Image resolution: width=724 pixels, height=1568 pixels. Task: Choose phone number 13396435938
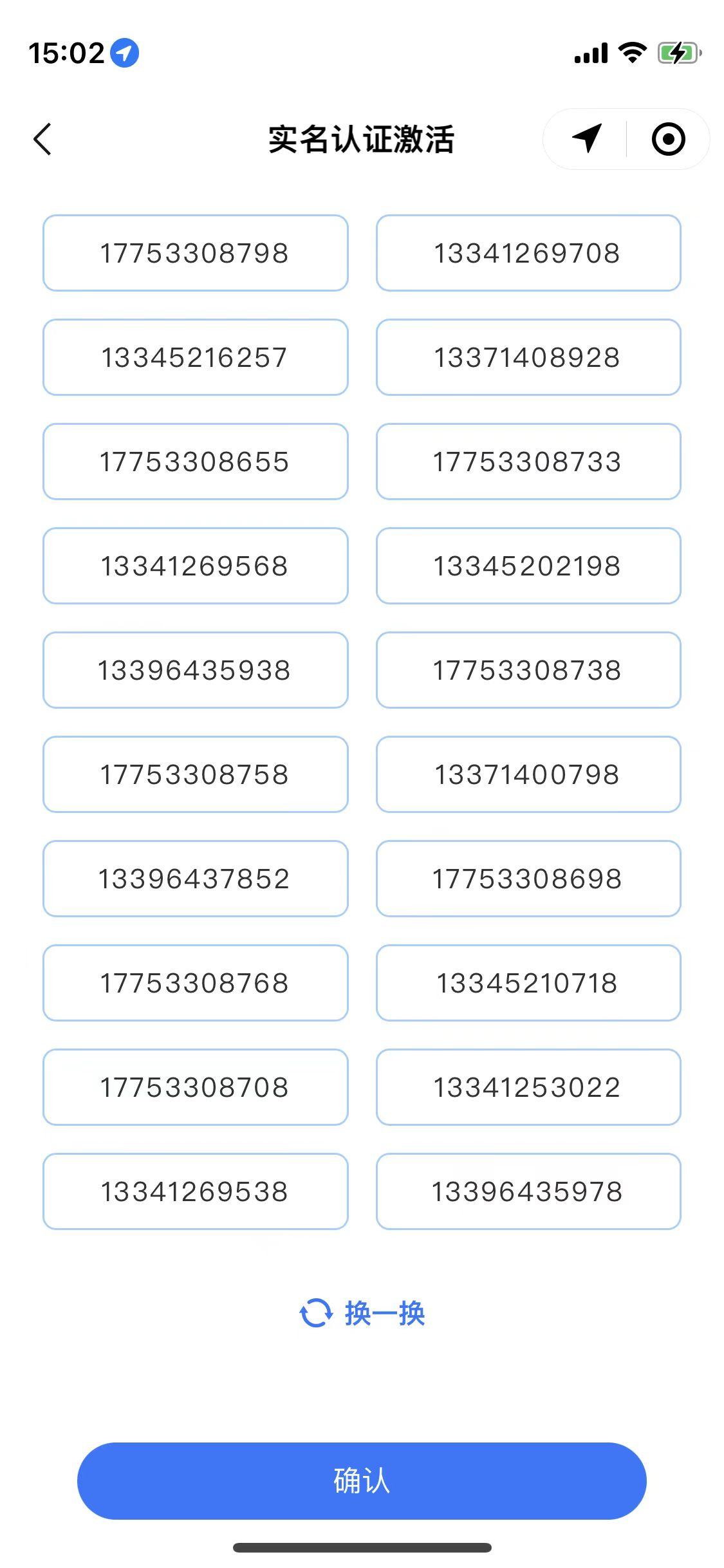(x=195, y=670)
